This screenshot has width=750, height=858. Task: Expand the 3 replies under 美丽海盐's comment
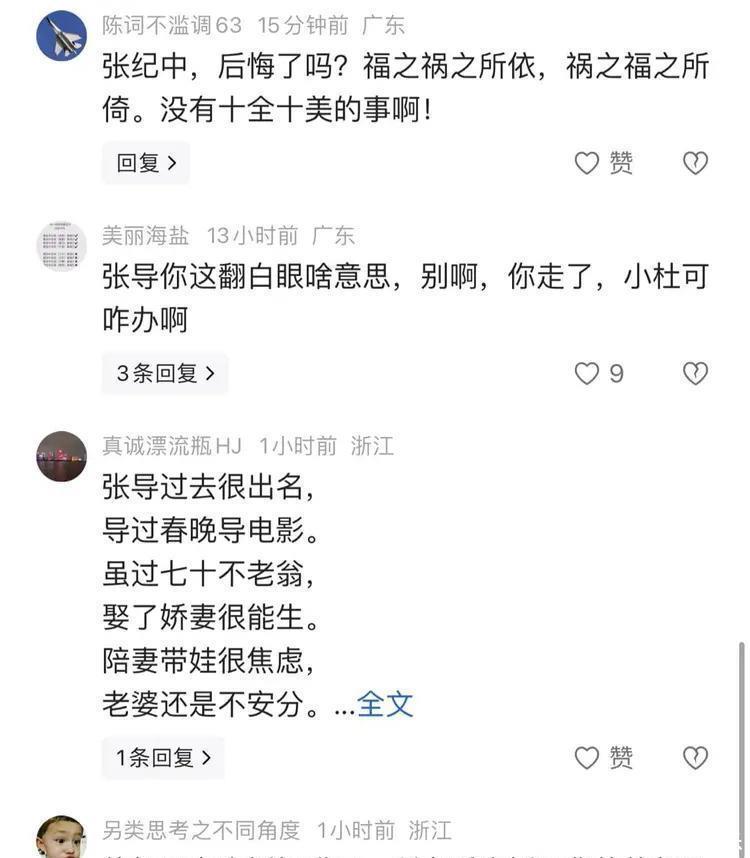165,373
